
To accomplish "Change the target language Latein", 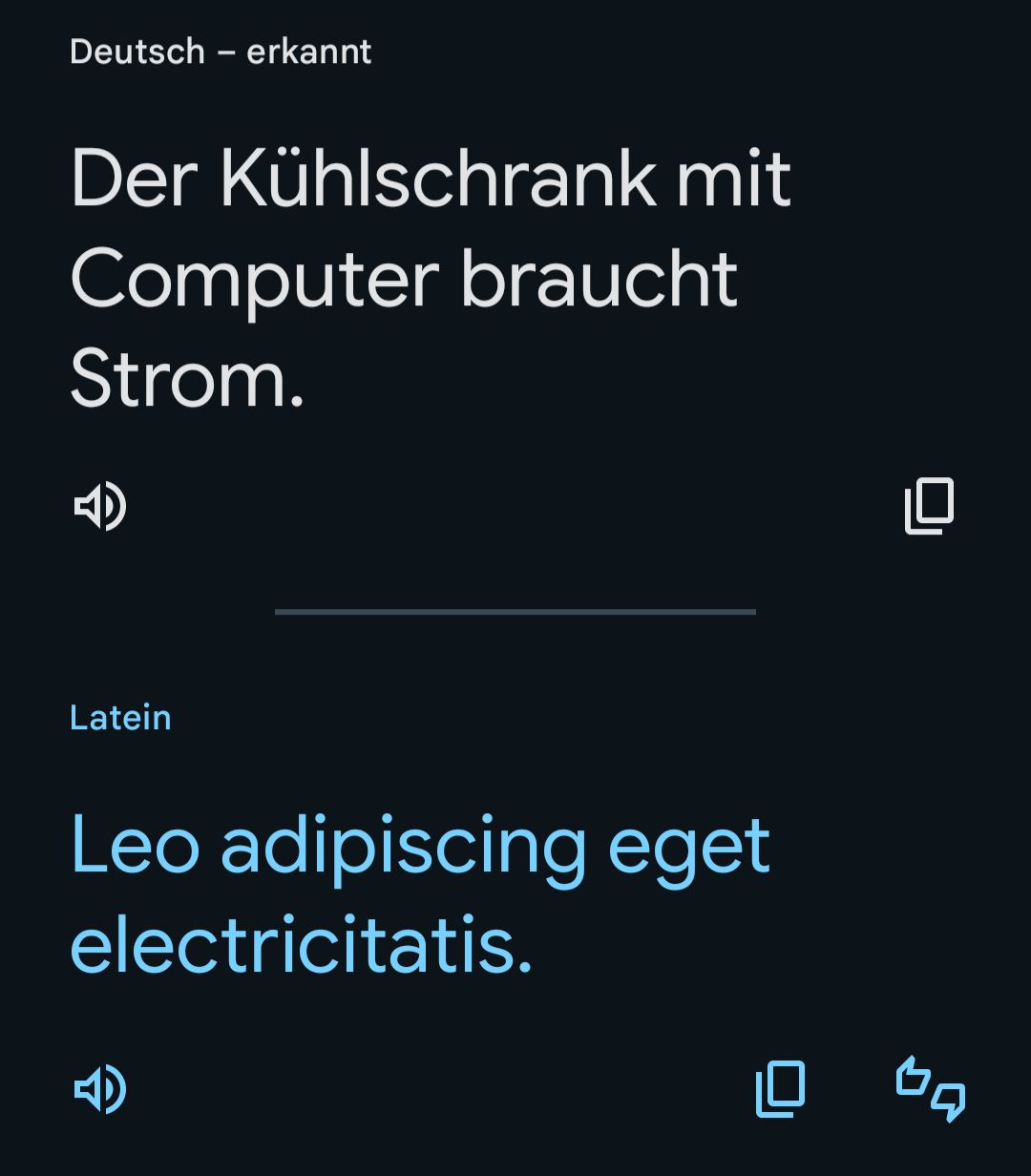I will (120, 718).
